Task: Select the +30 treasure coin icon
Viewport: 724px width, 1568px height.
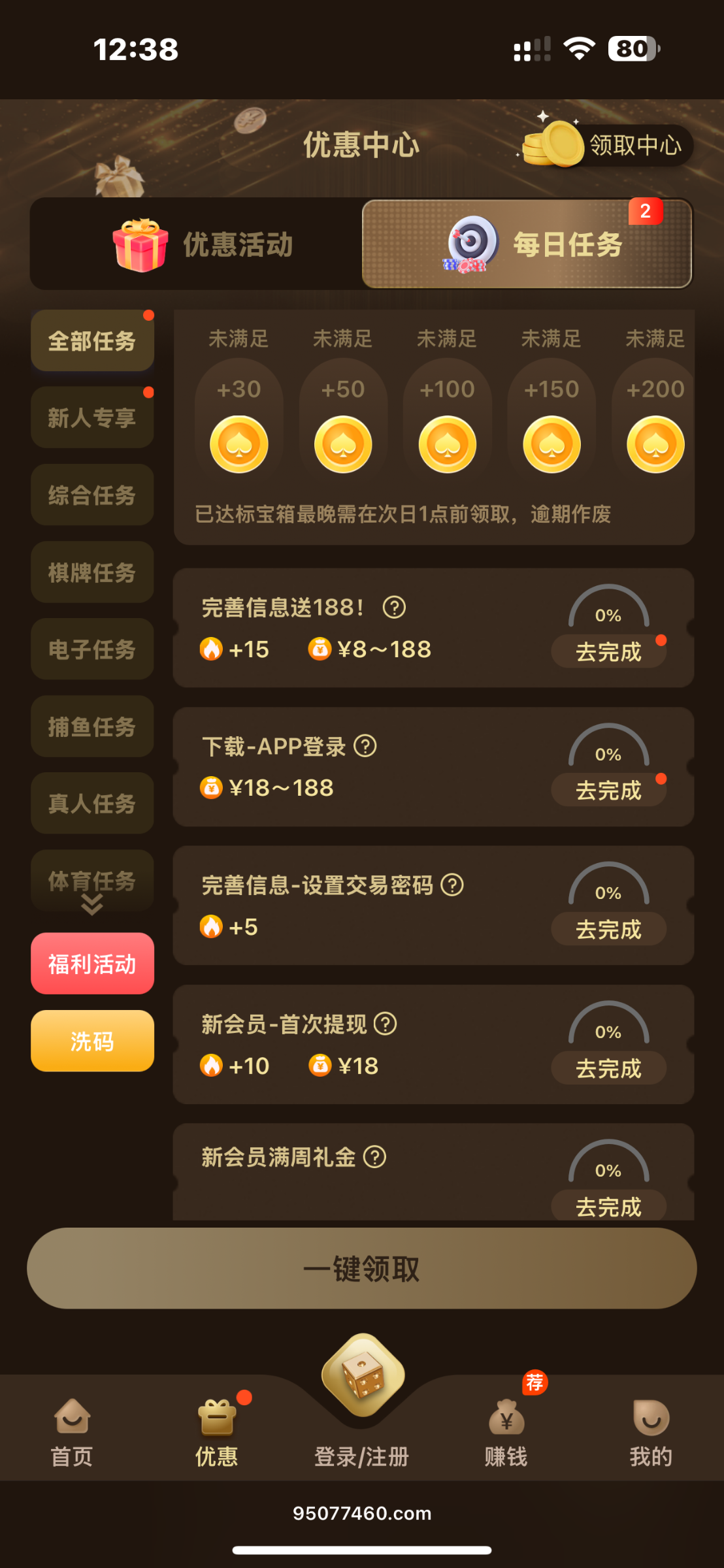Action: tap(239, 443)
